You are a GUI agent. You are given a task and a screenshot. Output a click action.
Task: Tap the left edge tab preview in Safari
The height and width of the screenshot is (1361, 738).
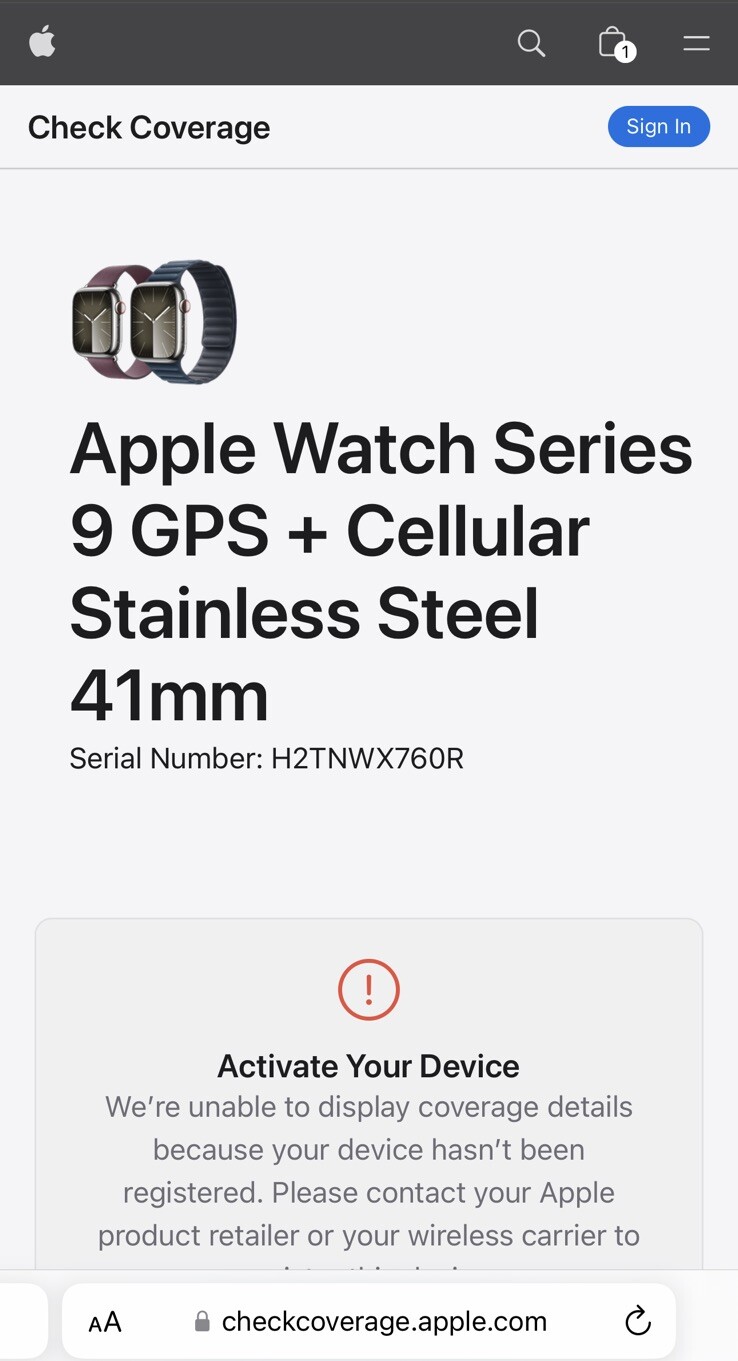(x=24, y=1321)
